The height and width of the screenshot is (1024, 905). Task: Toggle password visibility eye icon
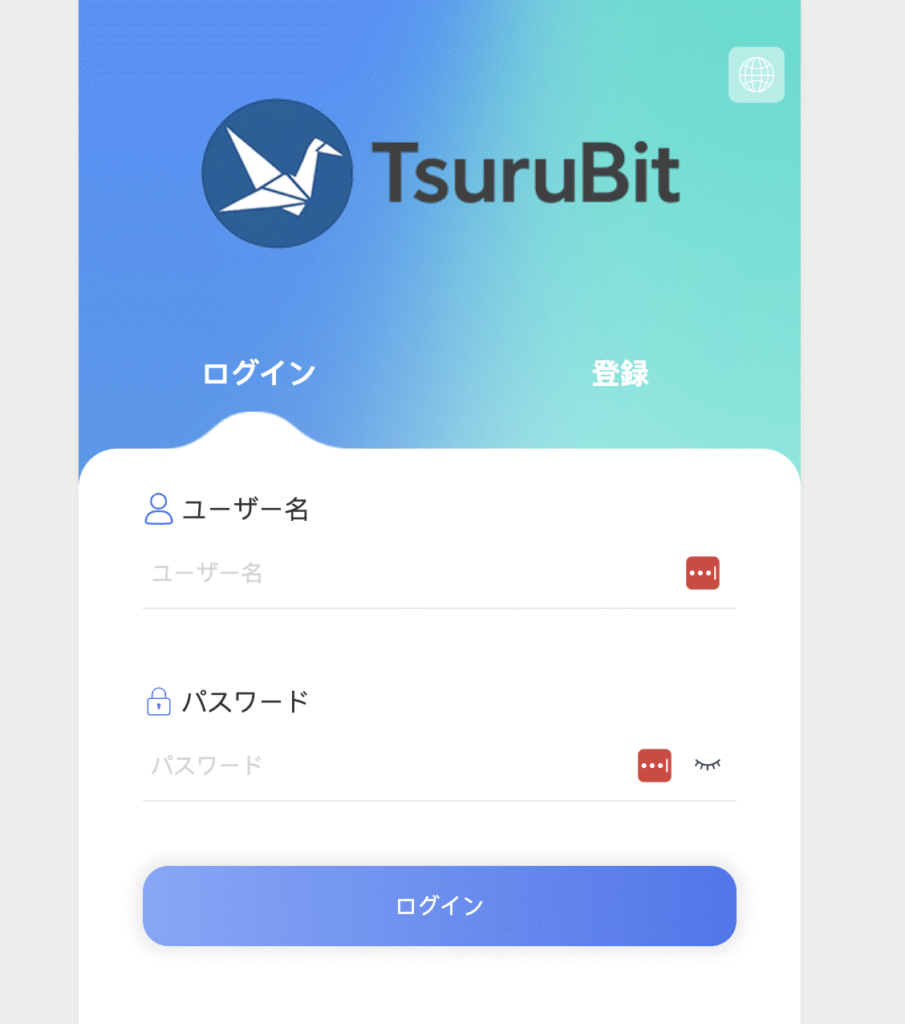708,765
